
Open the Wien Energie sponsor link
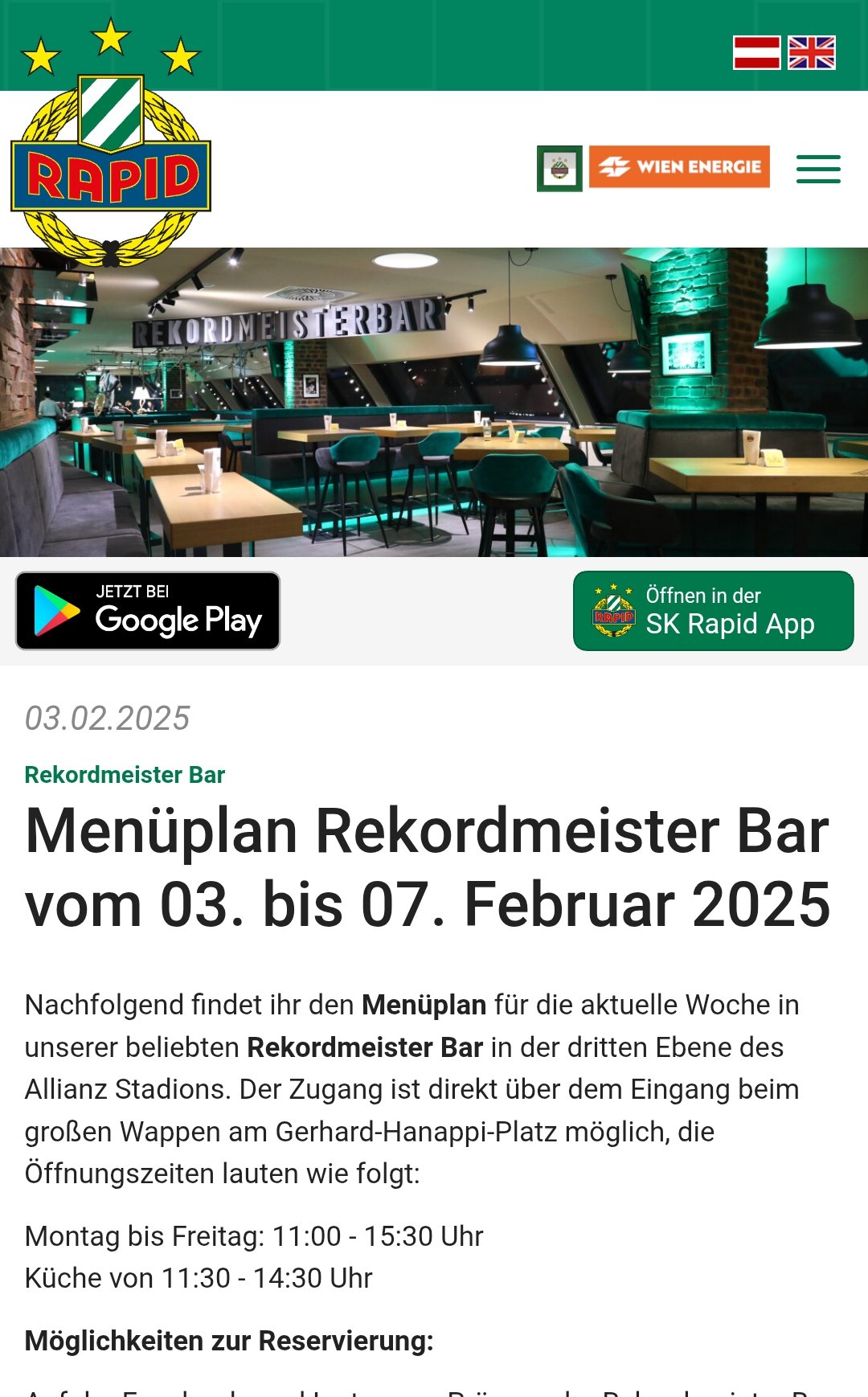pyautogui.click(x=679, y=167)
